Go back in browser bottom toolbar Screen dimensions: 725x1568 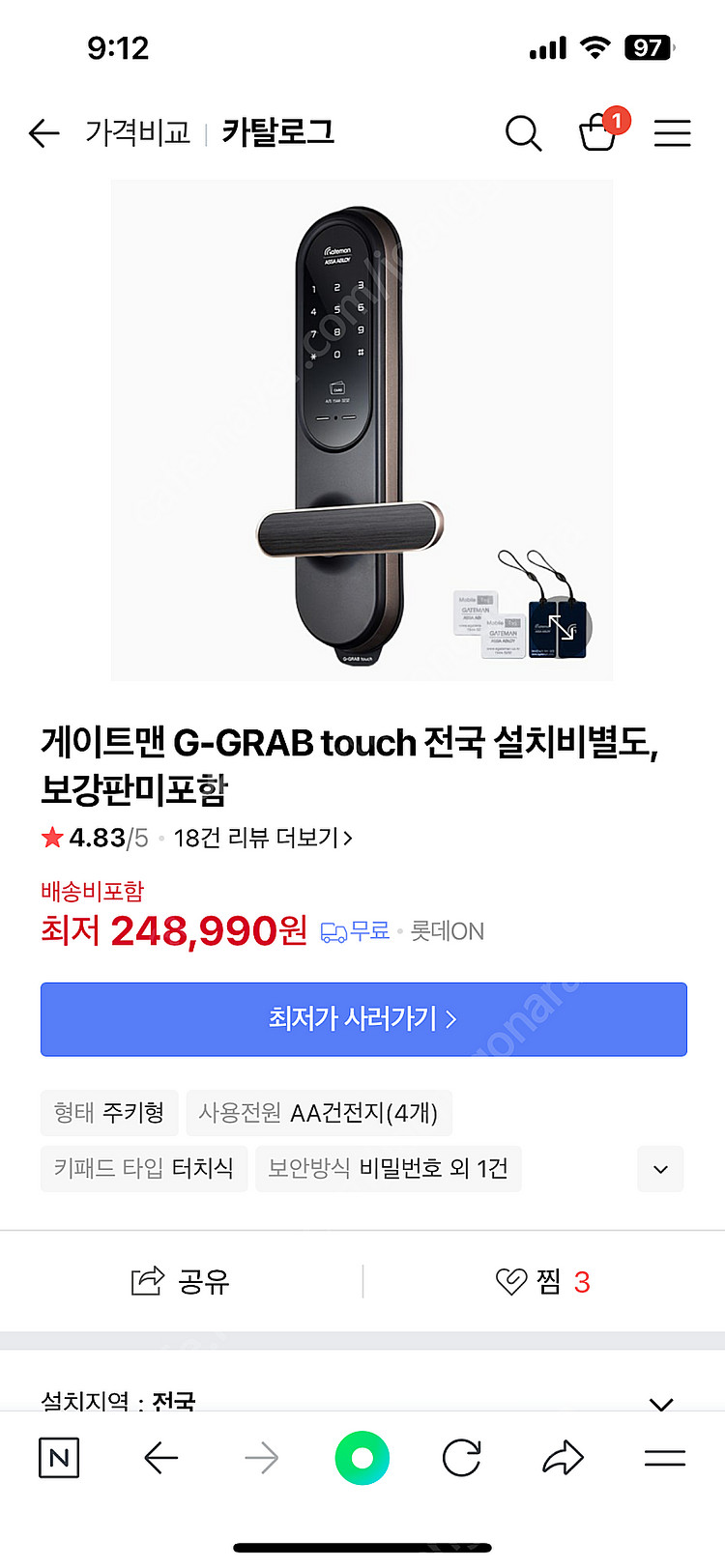(160, 1458)
